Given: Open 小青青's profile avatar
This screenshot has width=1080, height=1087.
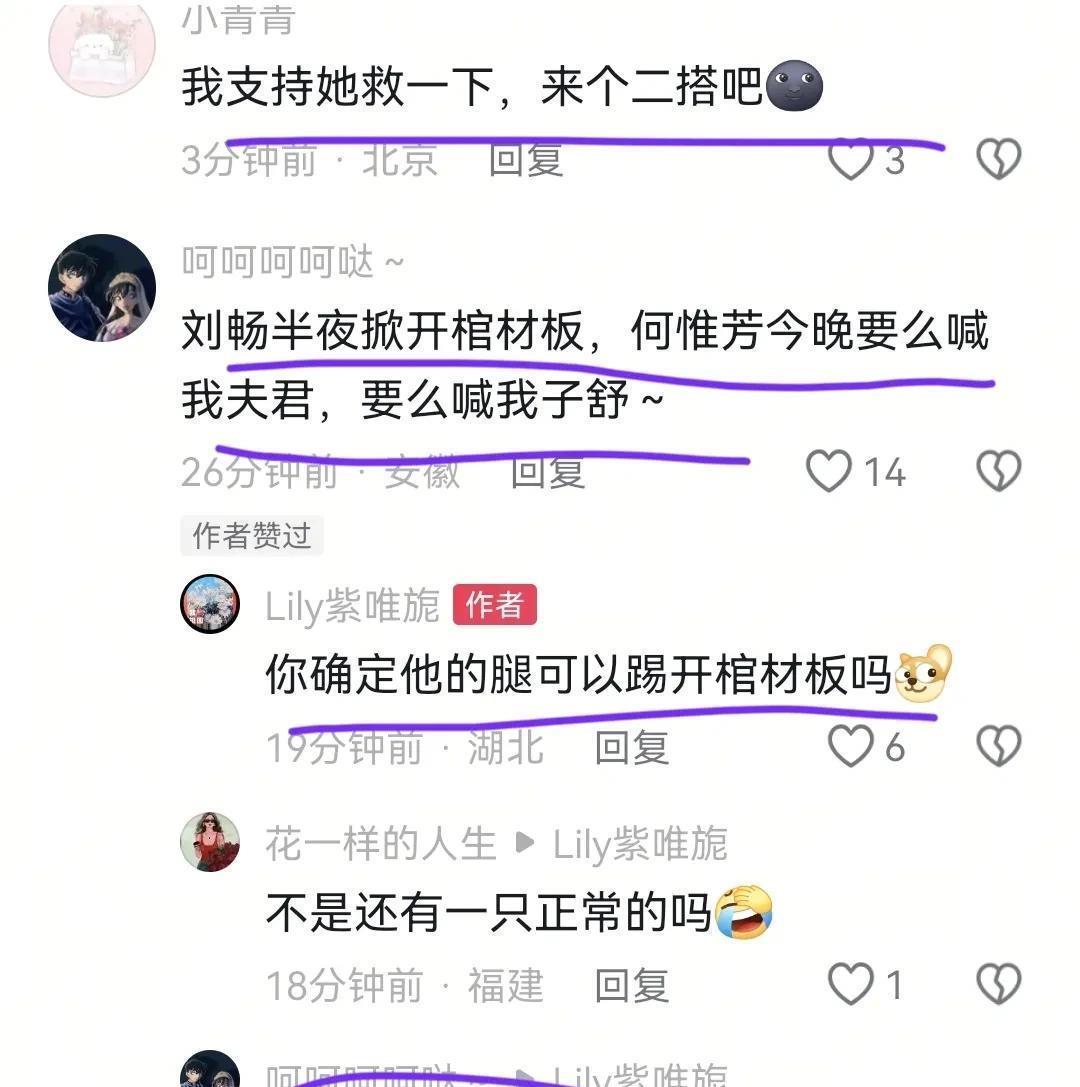Looking at the screenshot, I should click(102, 45).
